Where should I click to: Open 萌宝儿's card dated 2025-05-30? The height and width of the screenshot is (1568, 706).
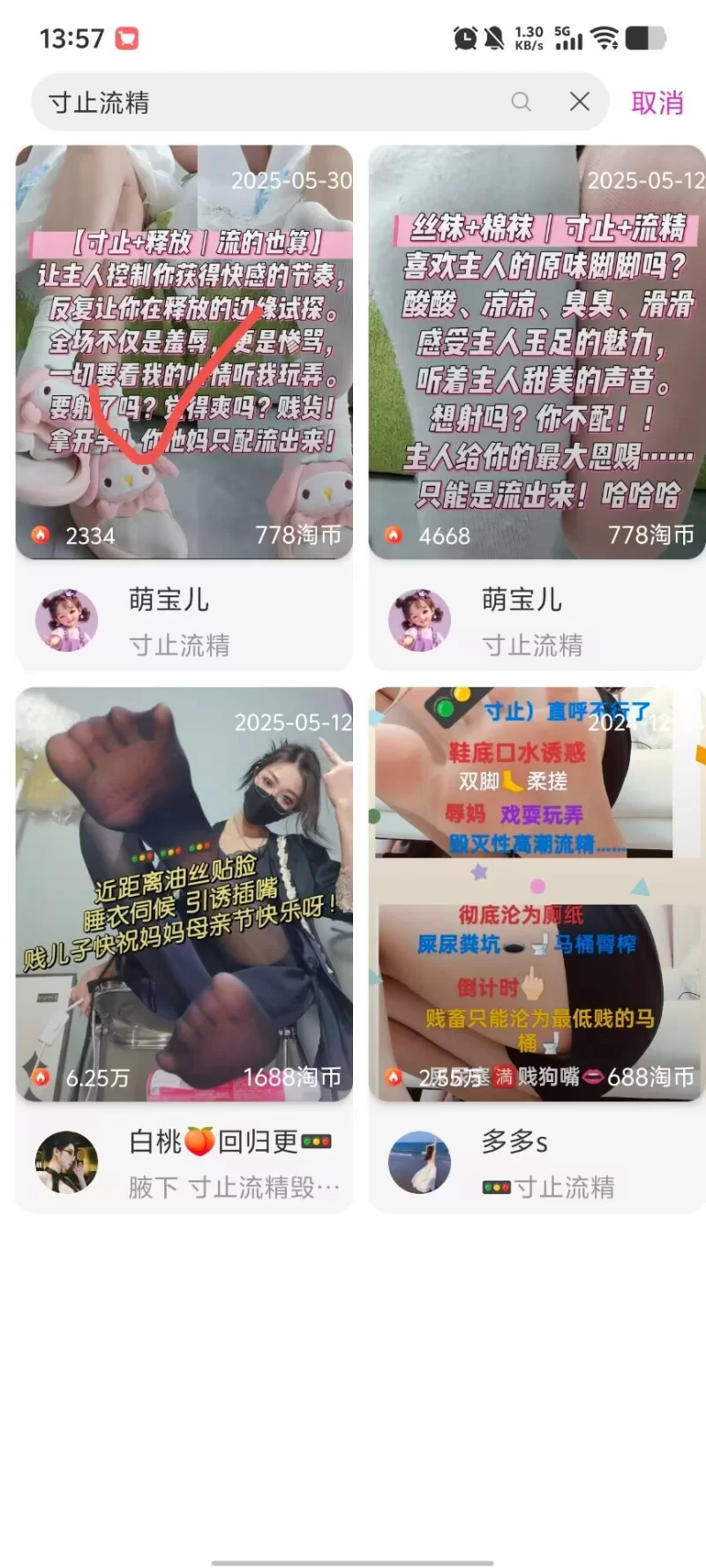coord(184,353)
